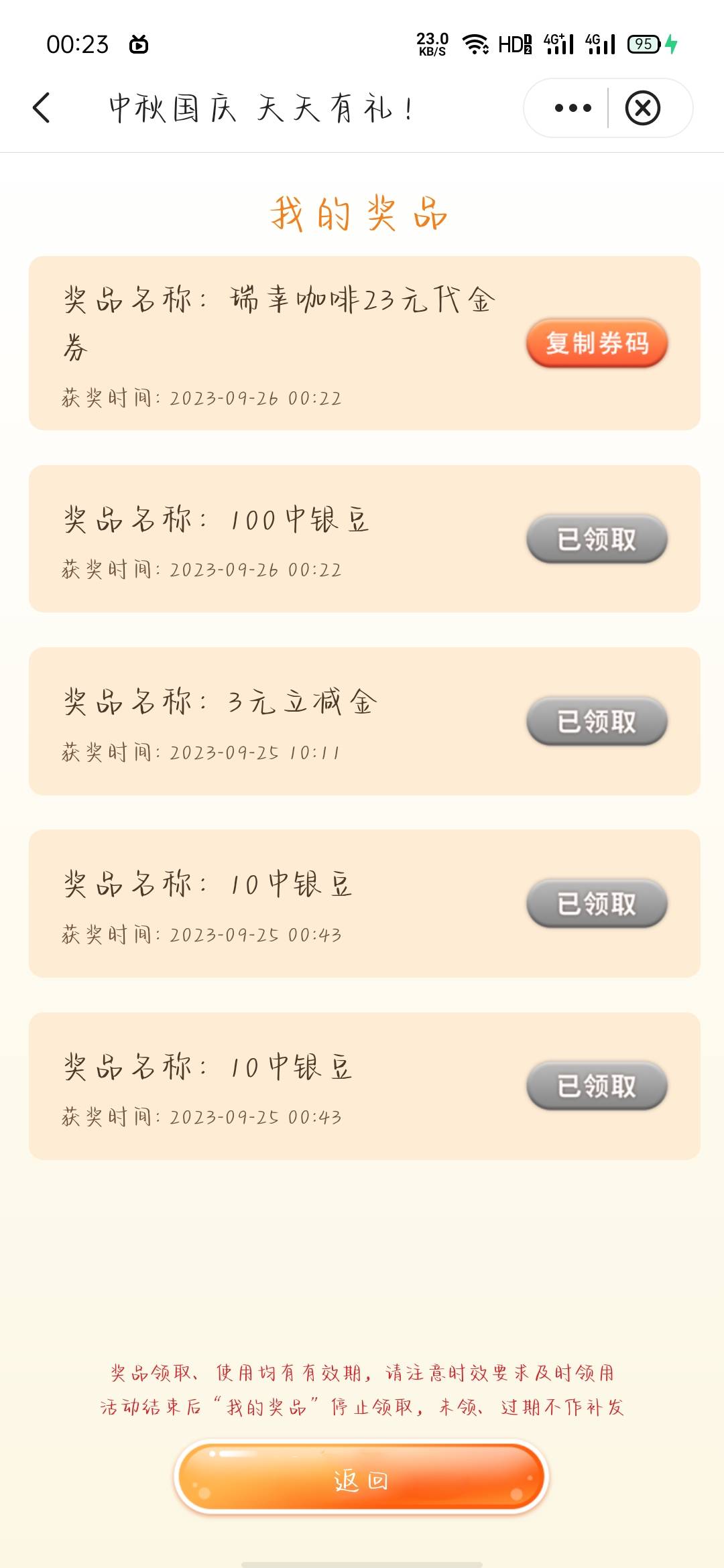Go back using the top-left arrow
This screenshot has width=724, height=1568.
(42, 108)
